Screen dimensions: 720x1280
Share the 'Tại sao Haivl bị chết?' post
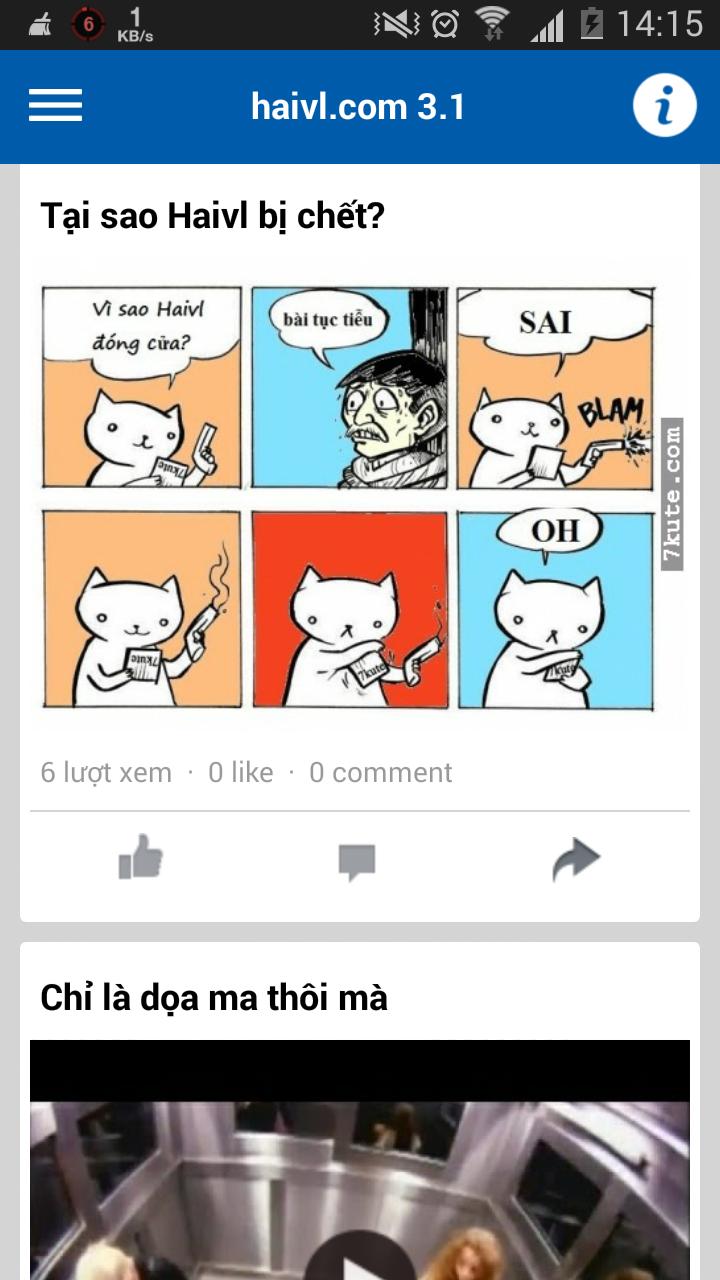click(x=576, y=860)
